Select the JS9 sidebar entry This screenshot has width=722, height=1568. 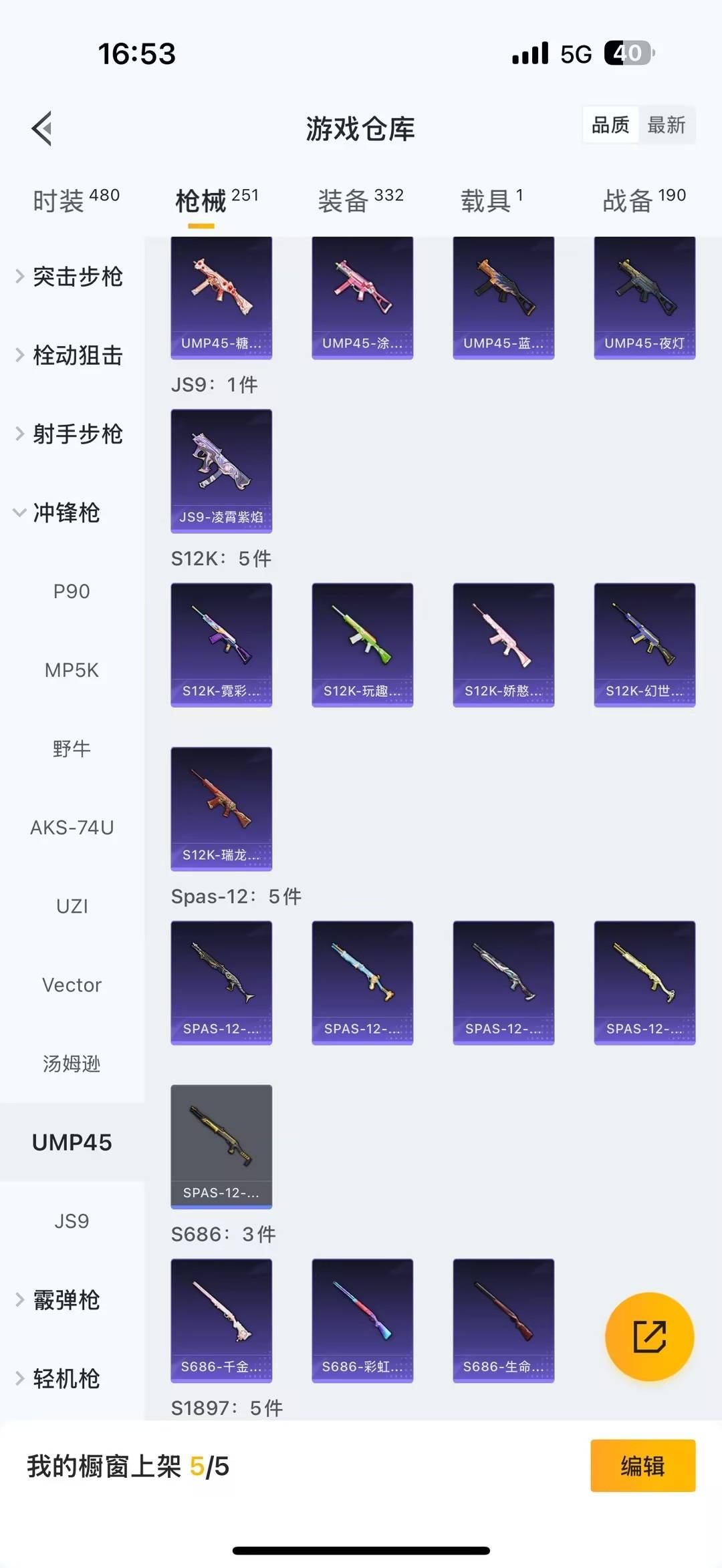coord(72,1221)
